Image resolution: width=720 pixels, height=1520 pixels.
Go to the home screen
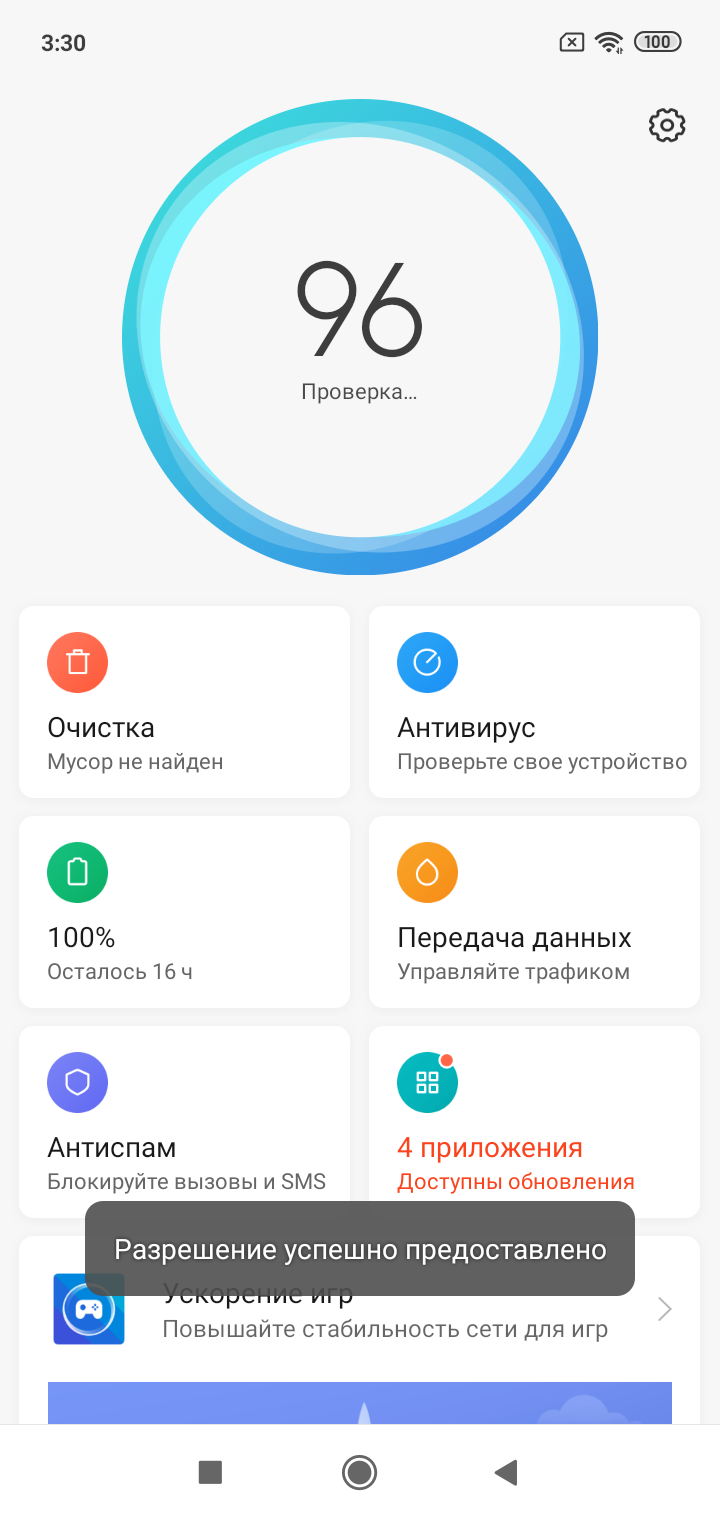(x=359, y=1472)
